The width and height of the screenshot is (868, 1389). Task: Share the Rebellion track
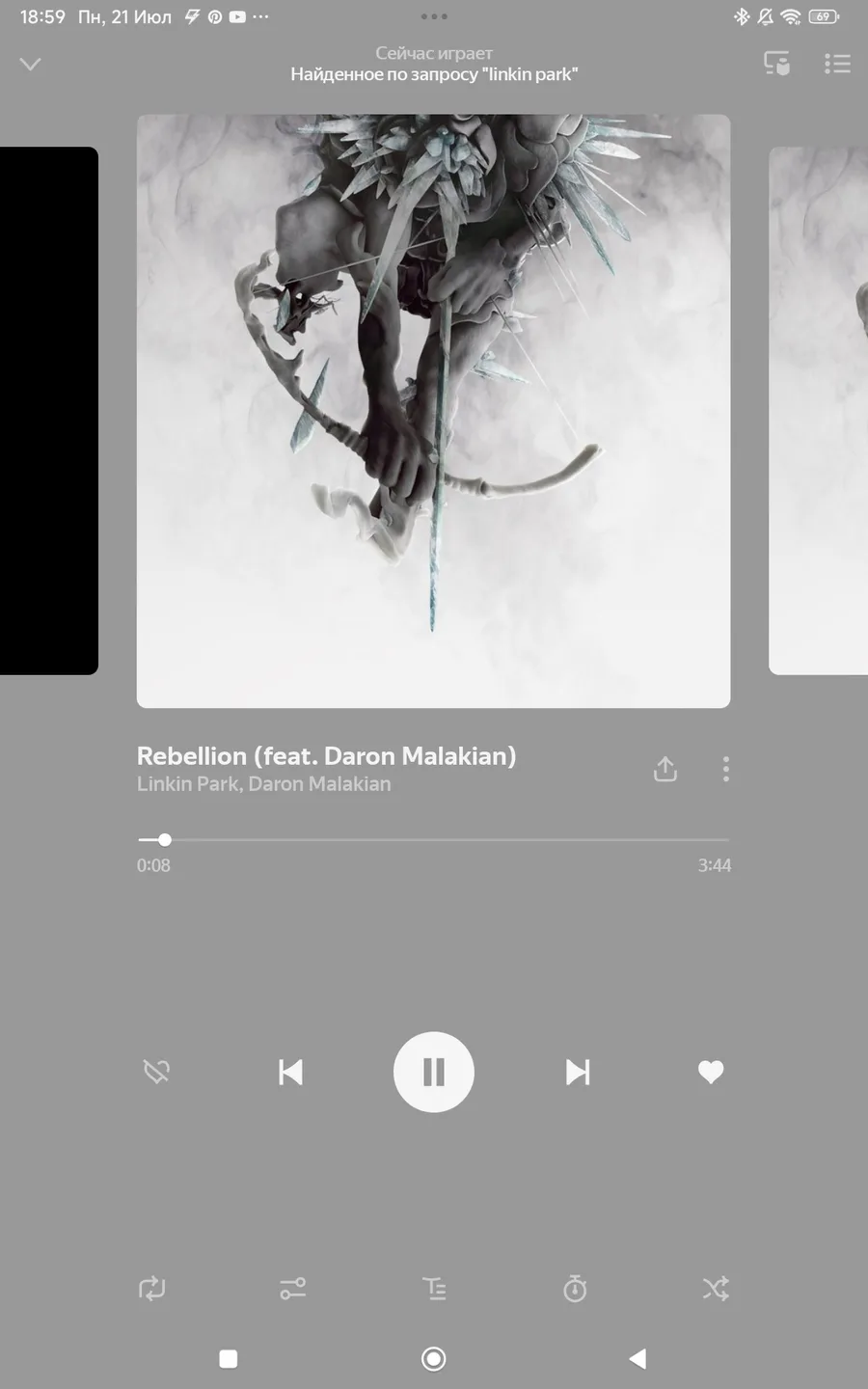tap(665, 769)
